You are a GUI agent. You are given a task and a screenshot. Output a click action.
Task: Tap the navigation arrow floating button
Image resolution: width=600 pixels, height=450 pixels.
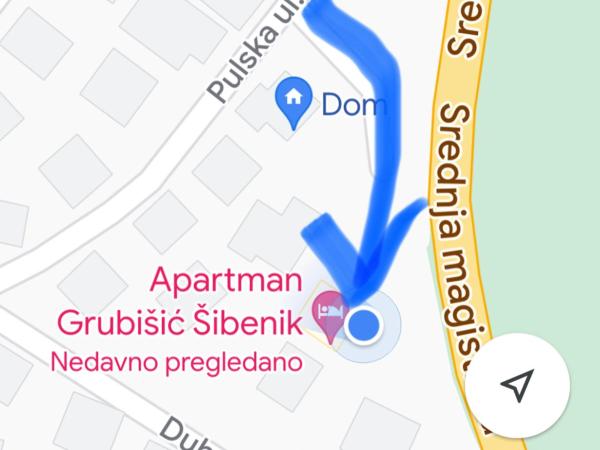(516, 387)
